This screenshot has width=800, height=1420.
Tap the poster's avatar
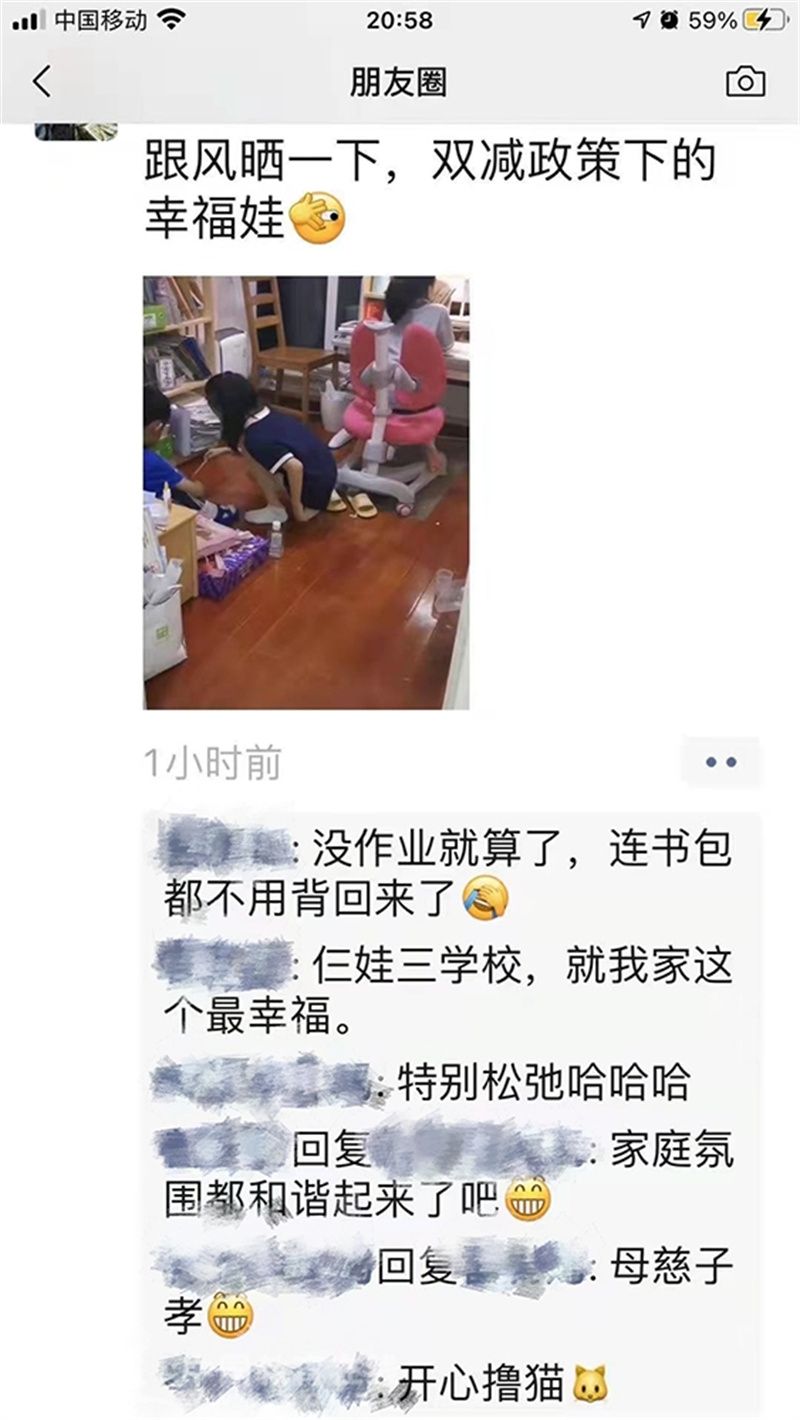(x=76, y=132)
